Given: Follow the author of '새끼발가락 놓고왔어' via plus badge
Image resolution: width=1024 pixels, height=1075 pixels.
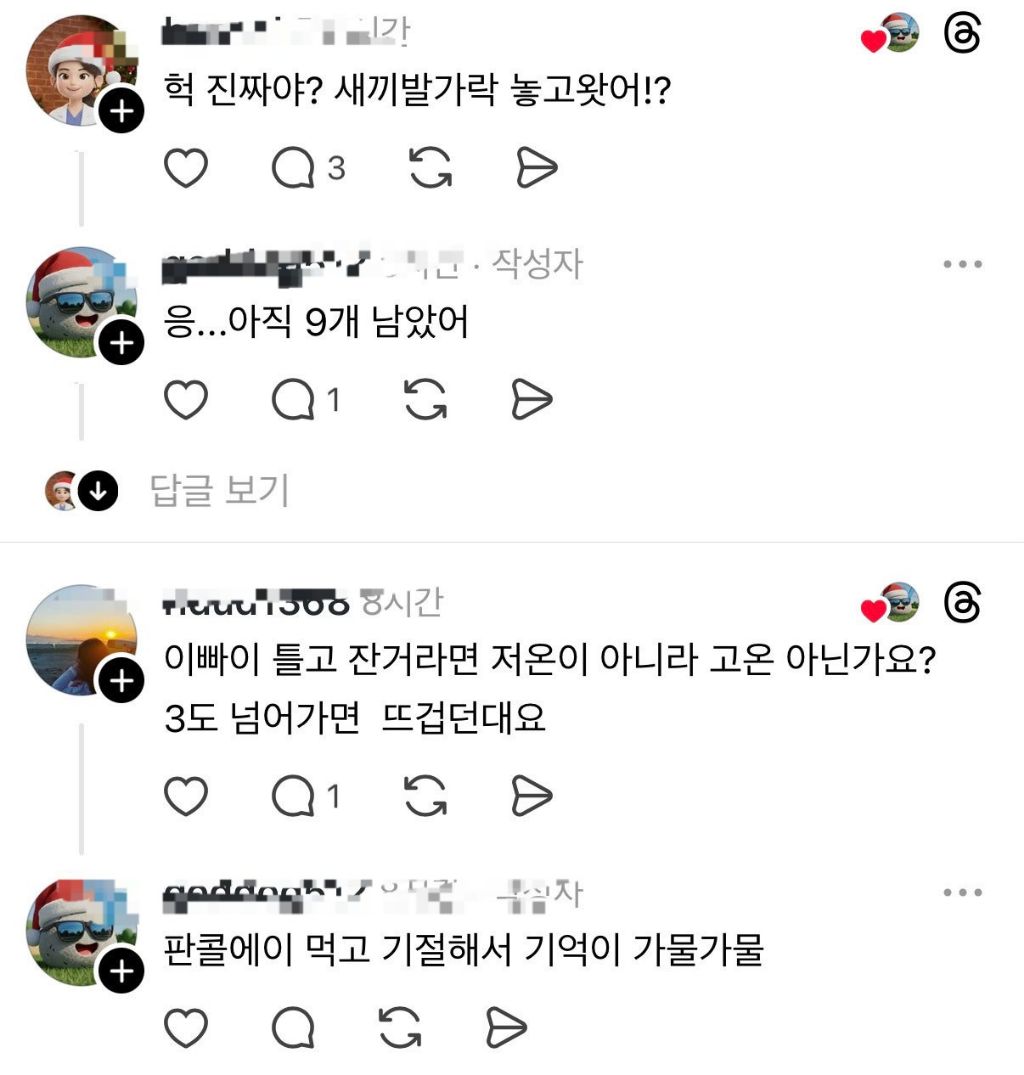Looking at the screenshot, I should (x=122, y=110).
